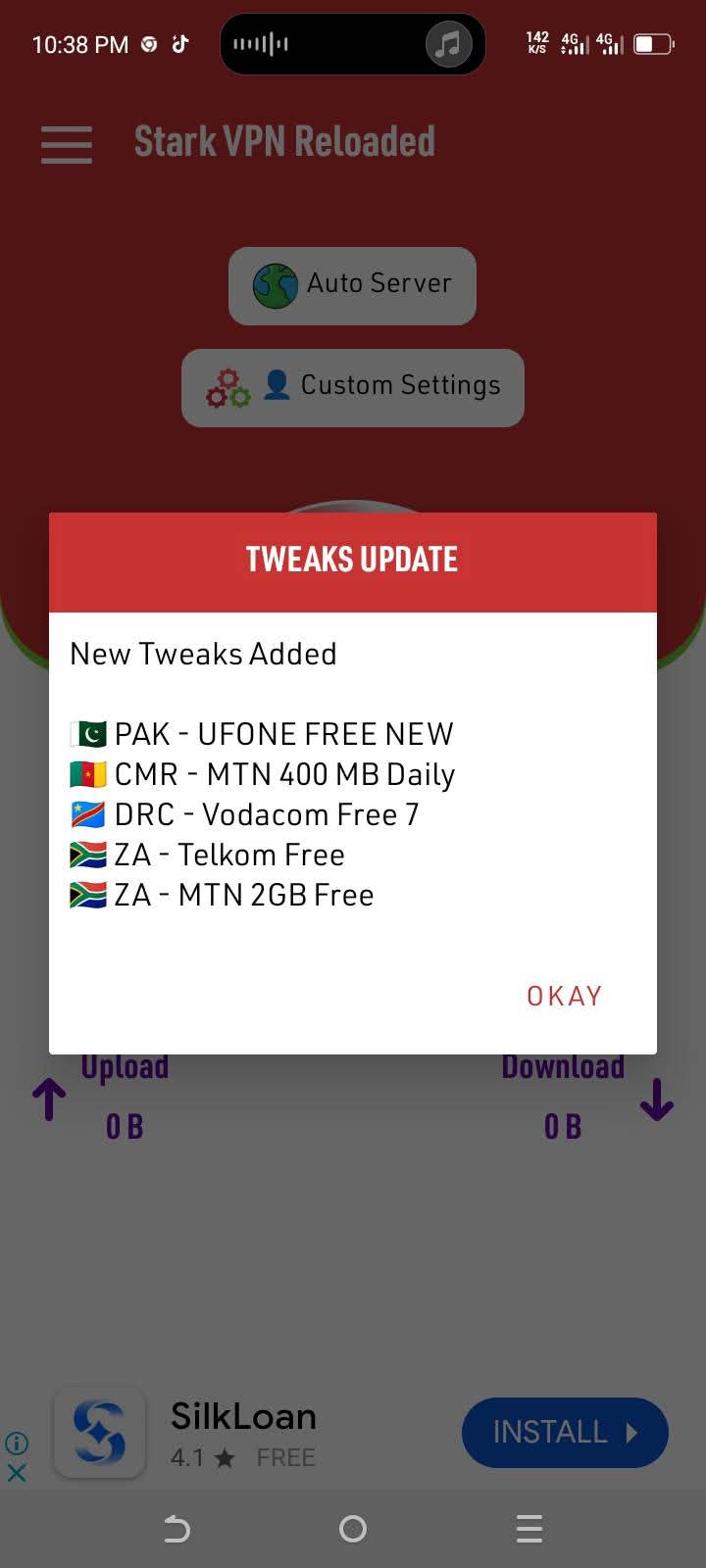
Task: Go to the home screen
Action: click(x=353, y=1529)
